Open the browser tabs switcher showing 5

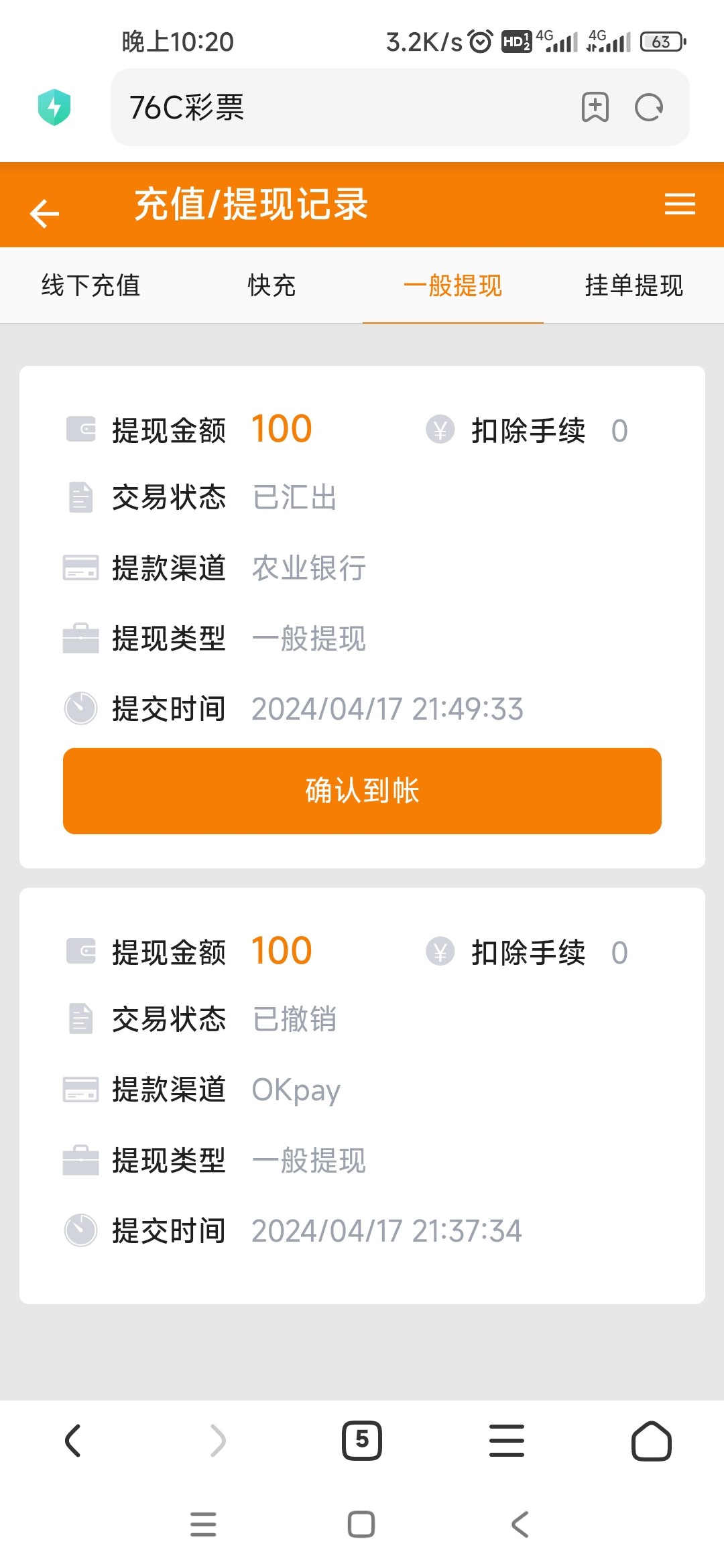(x=362, y=1441)
